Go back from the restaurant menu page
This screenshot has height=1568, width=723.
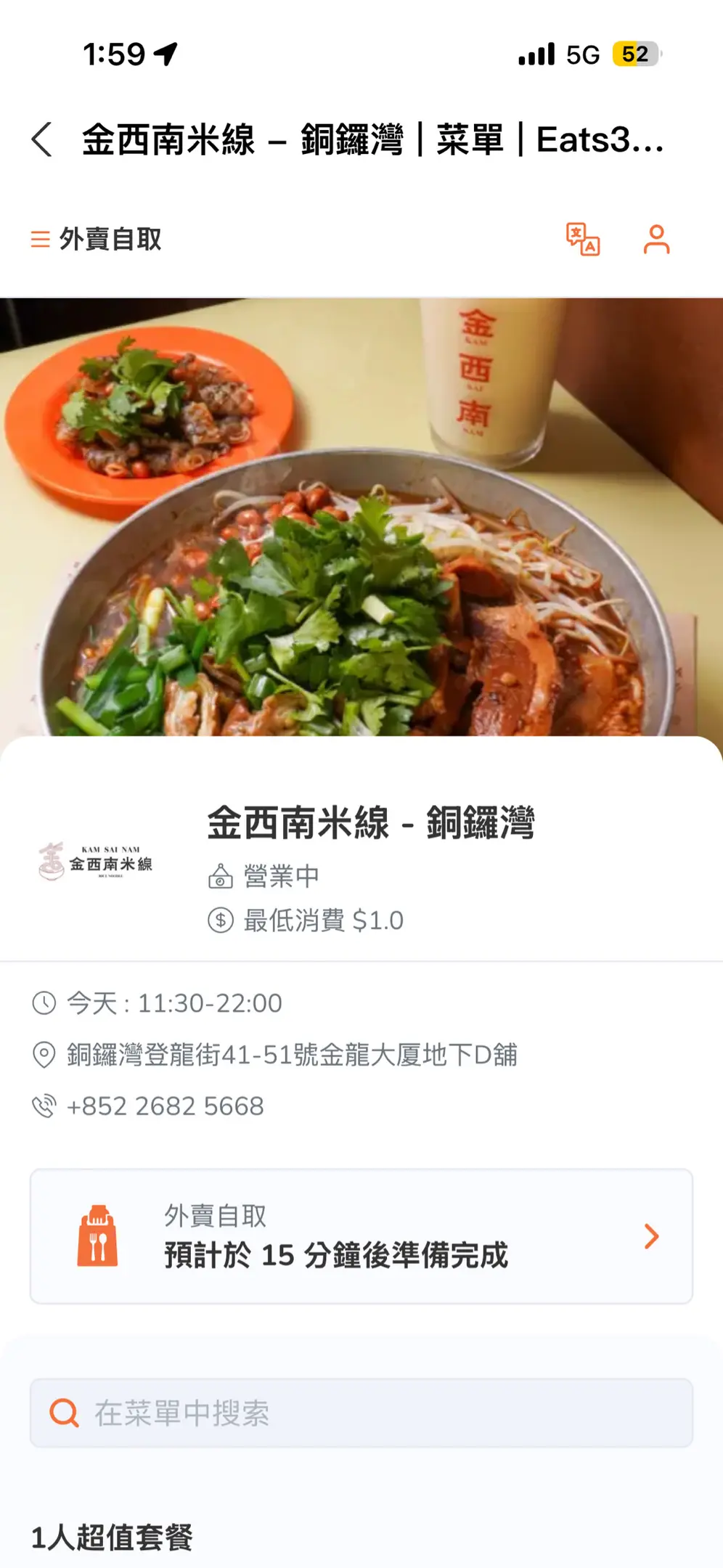click(x=42, y=139)
